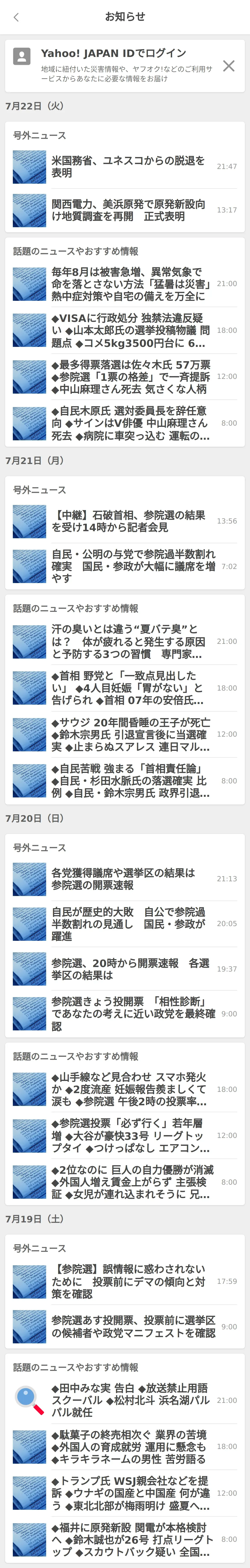This screenshot has width=250, height=1568.
Task: Read 自民が歴史的大敗 news item
Action: [128, 923]
